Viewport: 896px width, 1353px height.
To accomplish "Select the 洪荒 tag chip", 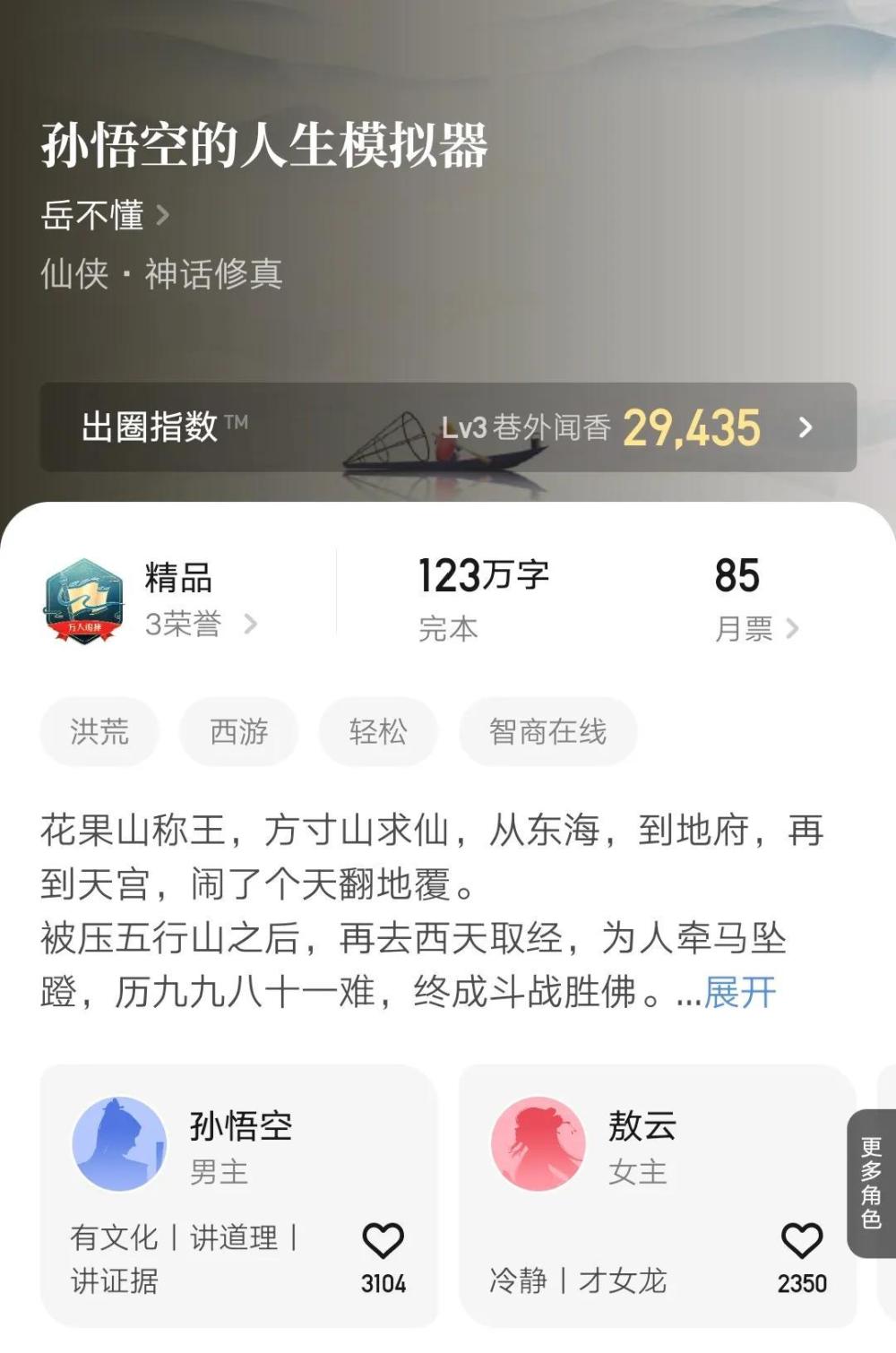I will click(99, 732).
